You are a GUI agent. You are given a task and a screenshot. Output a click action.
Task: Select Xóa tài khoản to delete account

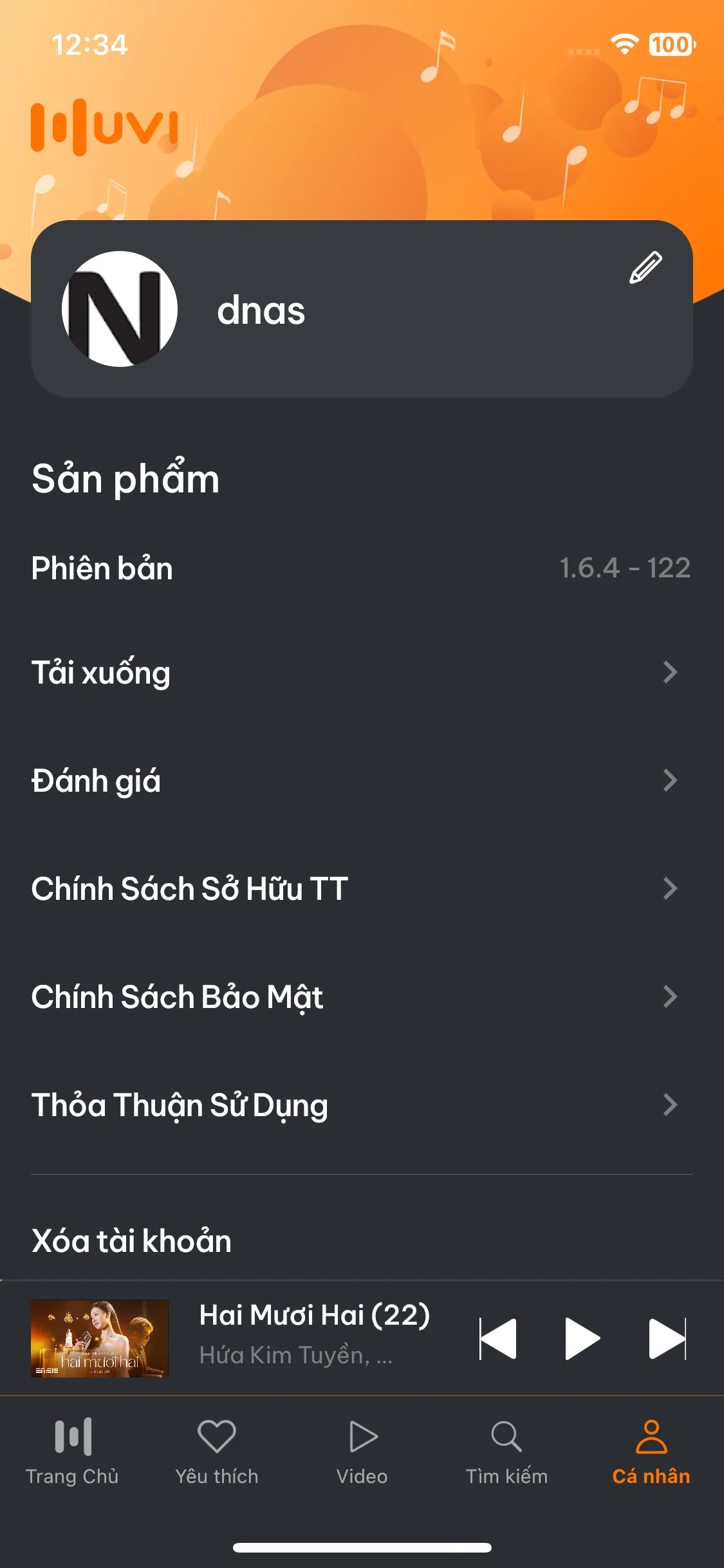click(x=131, y=1240)
